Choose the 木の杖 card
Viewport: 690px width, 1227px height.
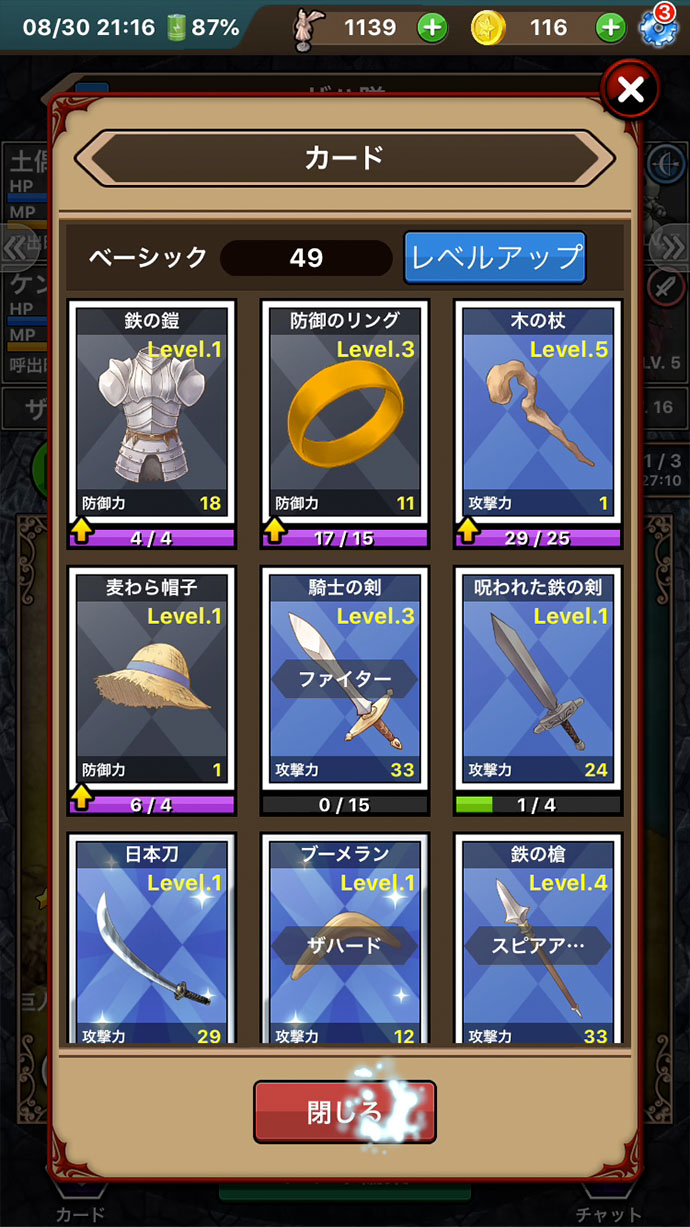tap(538, 412)
